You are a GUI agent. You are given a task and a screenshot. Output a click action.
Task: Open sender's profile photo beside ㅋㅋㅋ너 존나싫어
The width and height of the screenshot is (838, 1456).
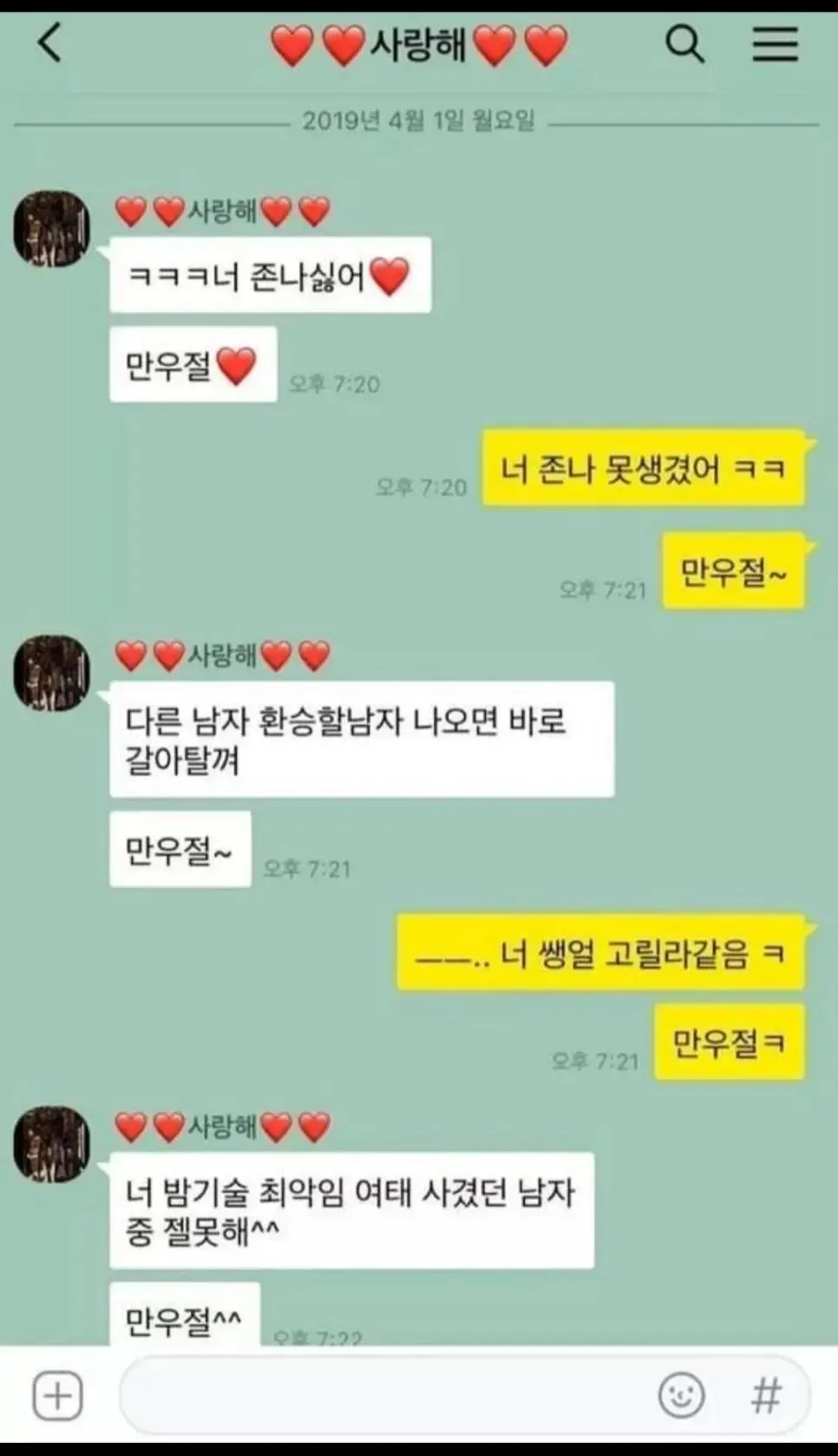(52, 229)
